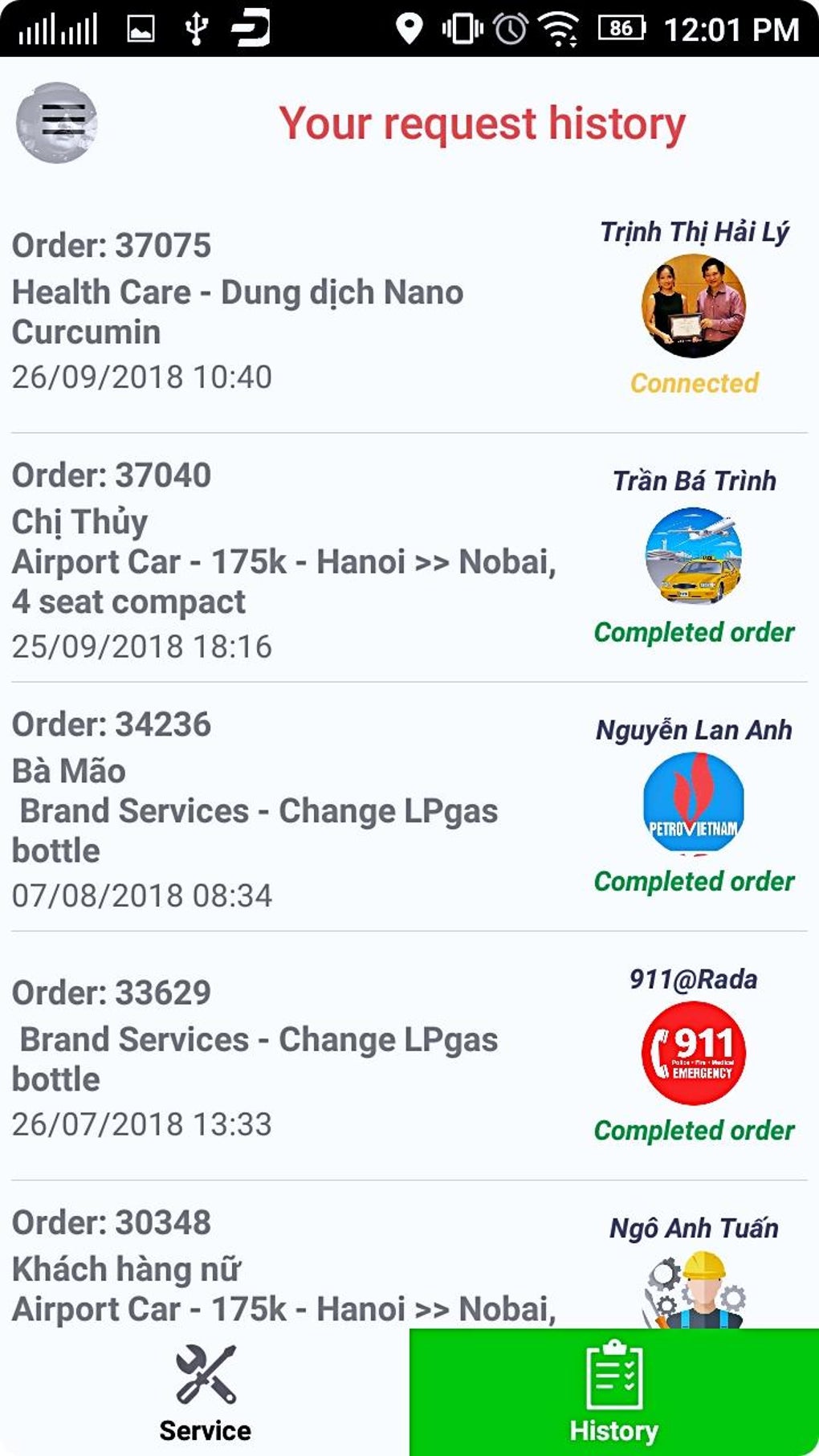Select the History tab
Screen dimensions: 819x1456
pyautogui.click(x=614, y=1393)
